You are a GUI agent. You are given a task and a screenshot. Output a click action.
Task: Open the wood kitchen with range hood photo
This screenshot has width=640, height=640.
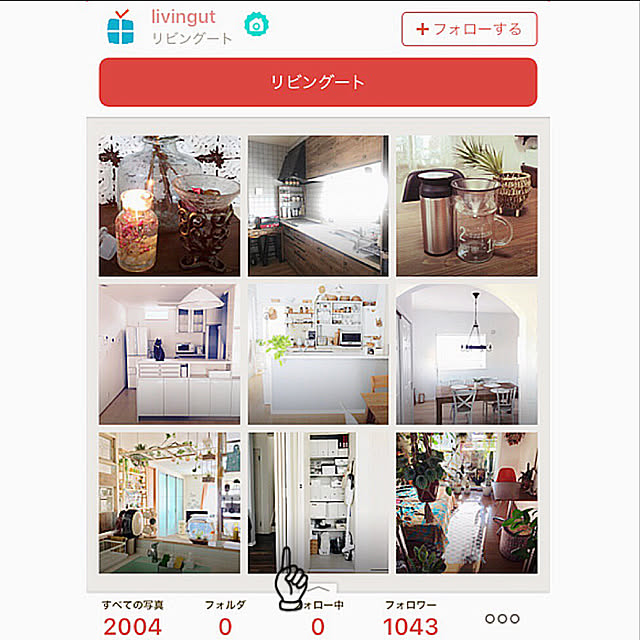pyautogui.click(x=317, y=206)
